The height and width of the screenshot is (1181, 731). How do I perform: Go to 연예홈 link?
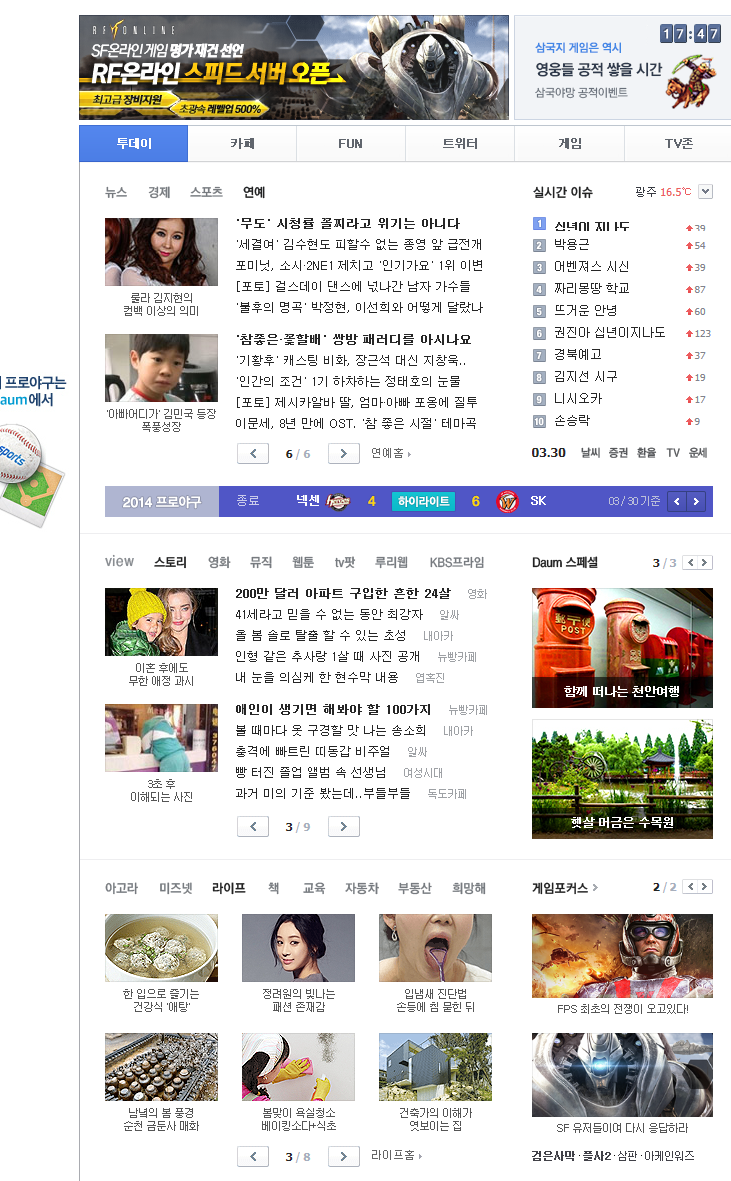coord(390,453)
